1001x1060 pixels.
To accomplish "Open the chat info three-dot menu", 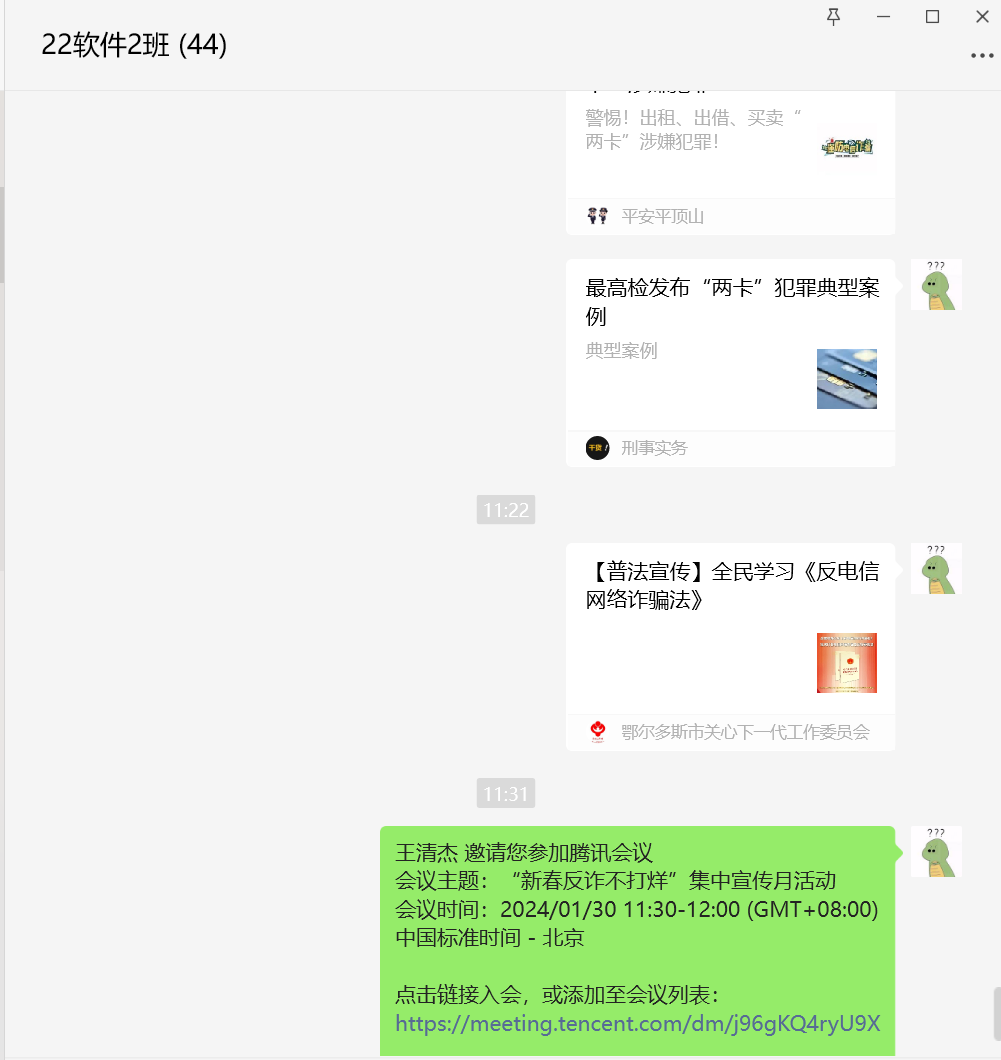I will 981,57.
